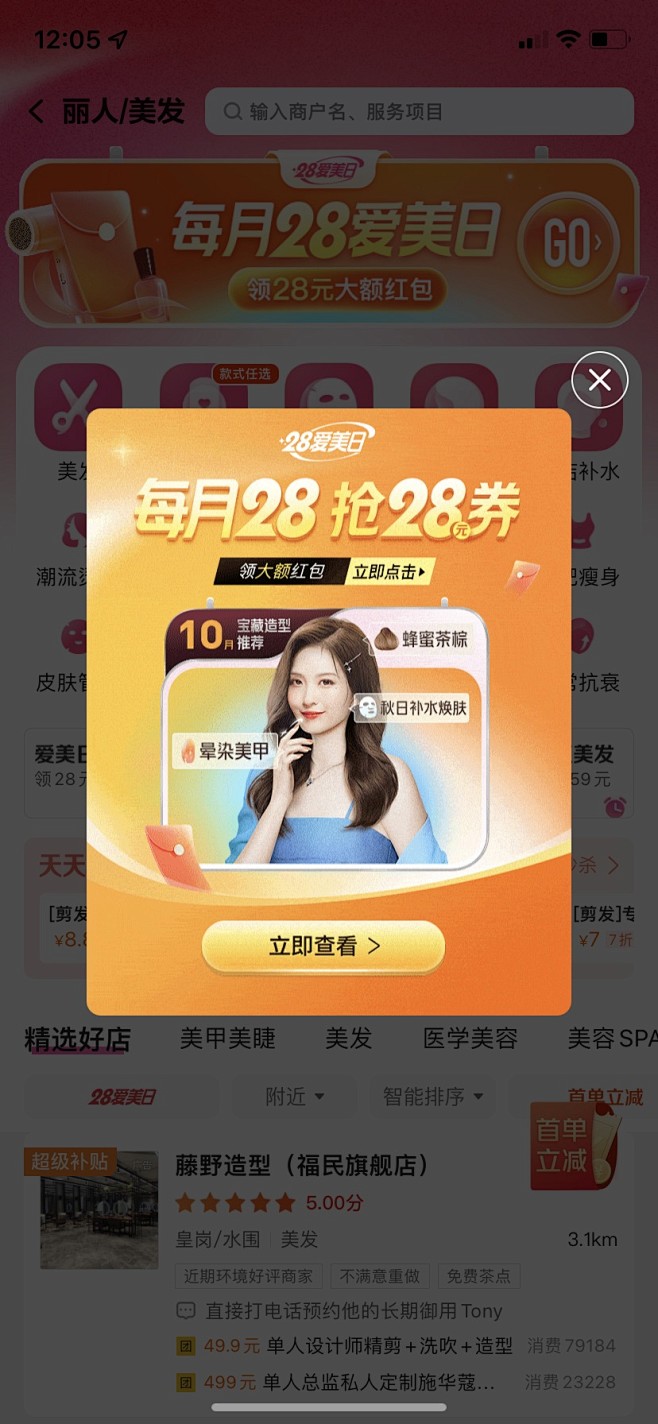Tap 立即点击 to claim the red packet
The height and width of the screenshot is (1424, 658).
pyautogui.click(x=390, y=572)
